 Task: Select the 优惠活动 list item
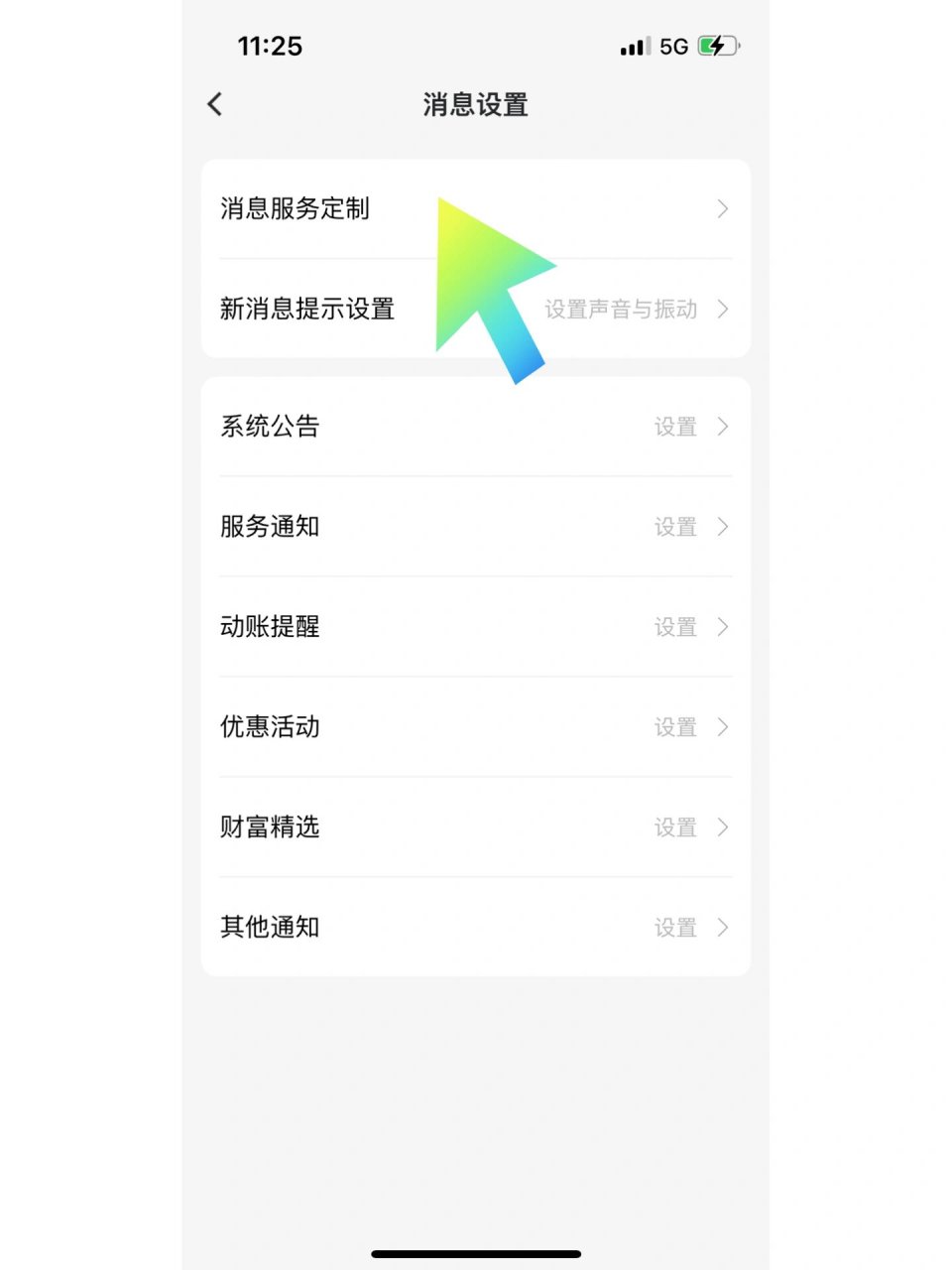click(269, 727)
